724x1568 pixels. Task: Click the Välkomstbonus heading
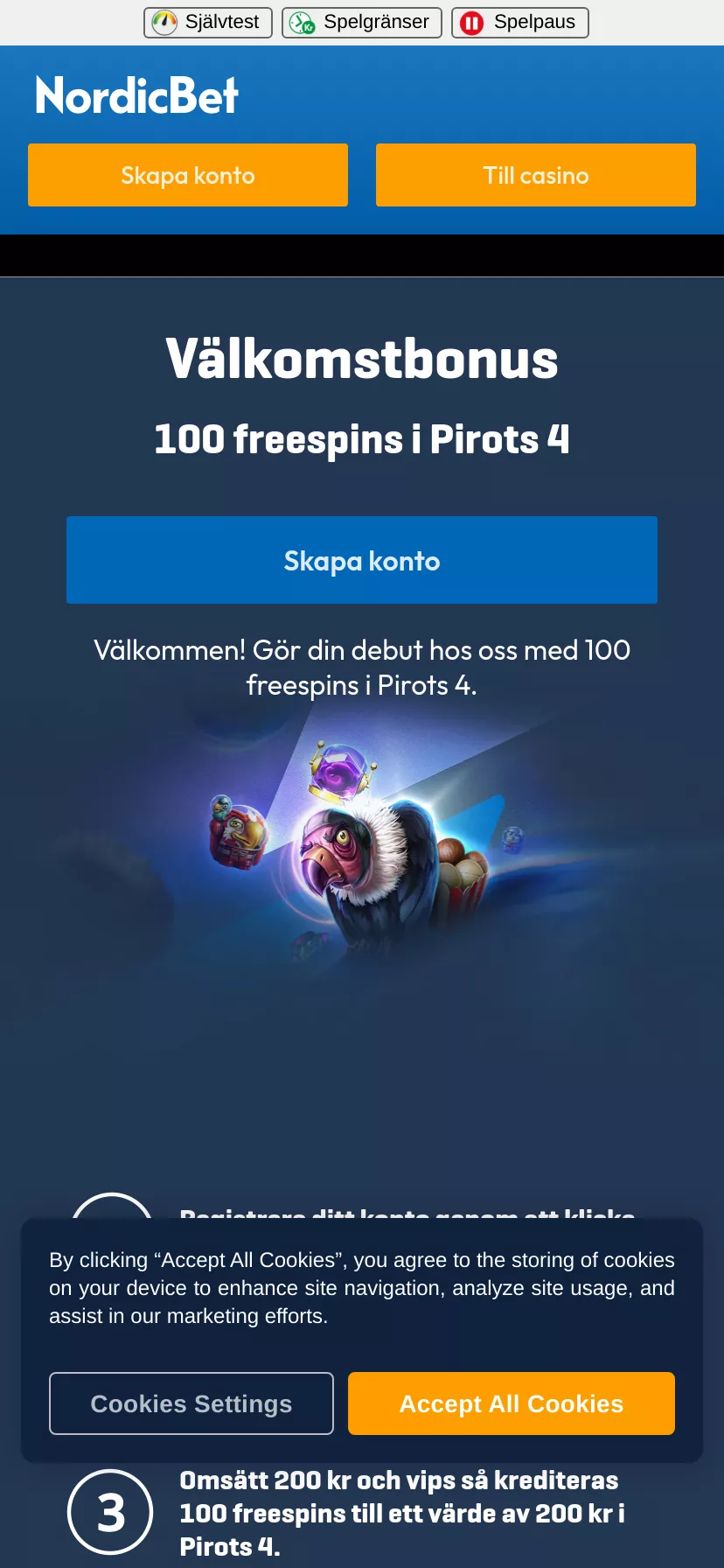tap(362, 359)
